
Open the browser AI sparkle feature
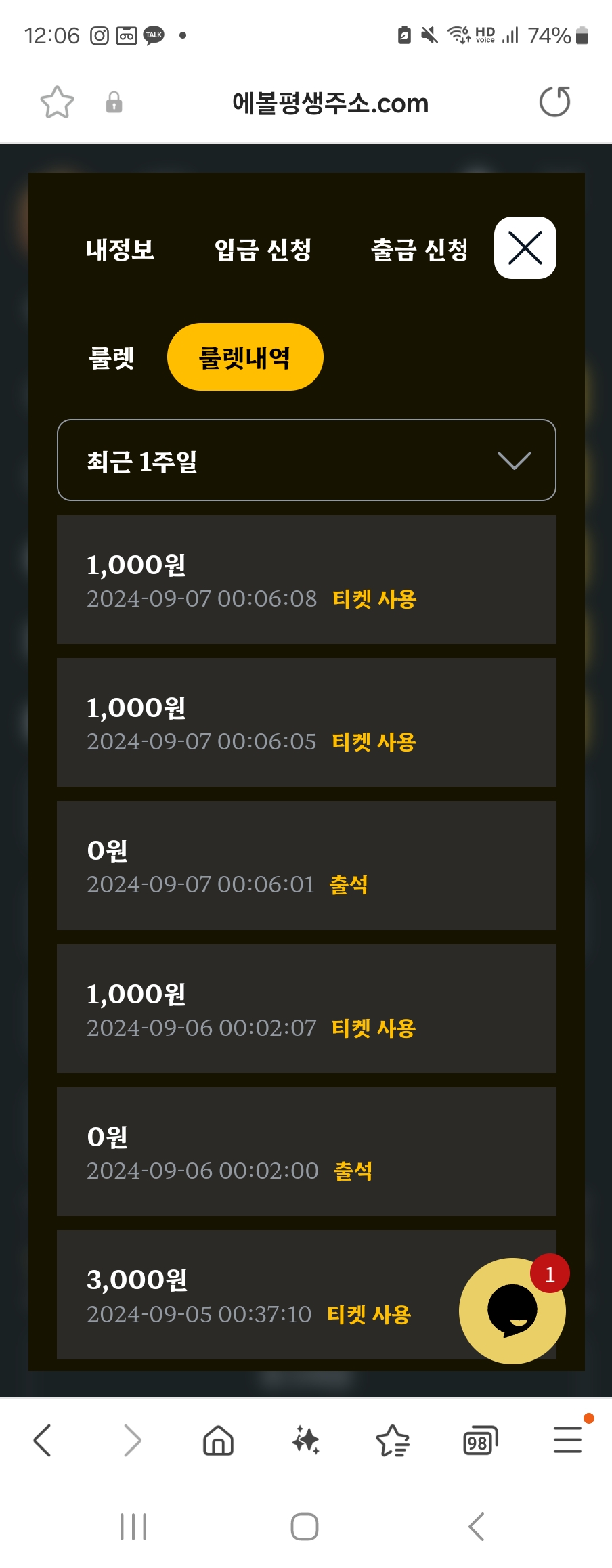point(305,1440)
